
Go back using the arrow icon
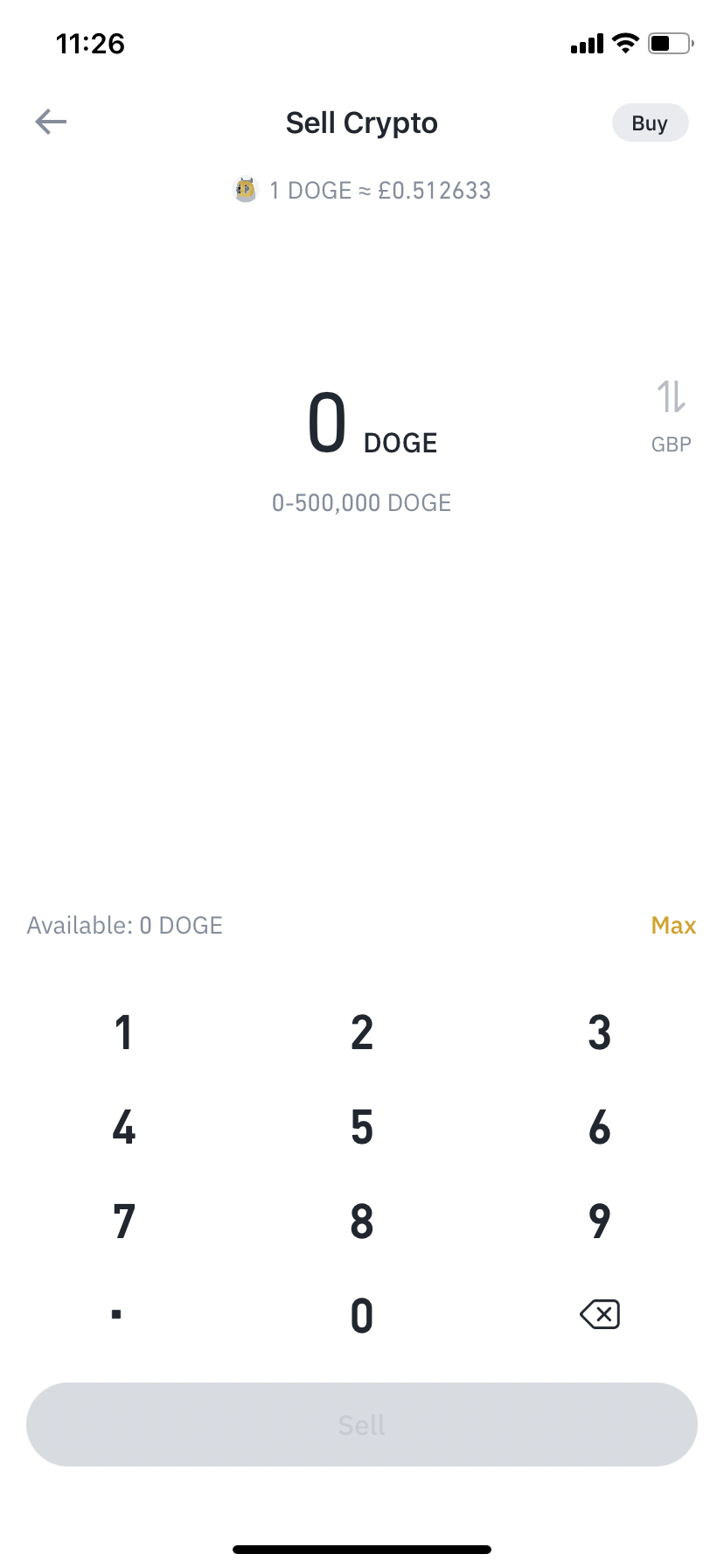[51, 122]
